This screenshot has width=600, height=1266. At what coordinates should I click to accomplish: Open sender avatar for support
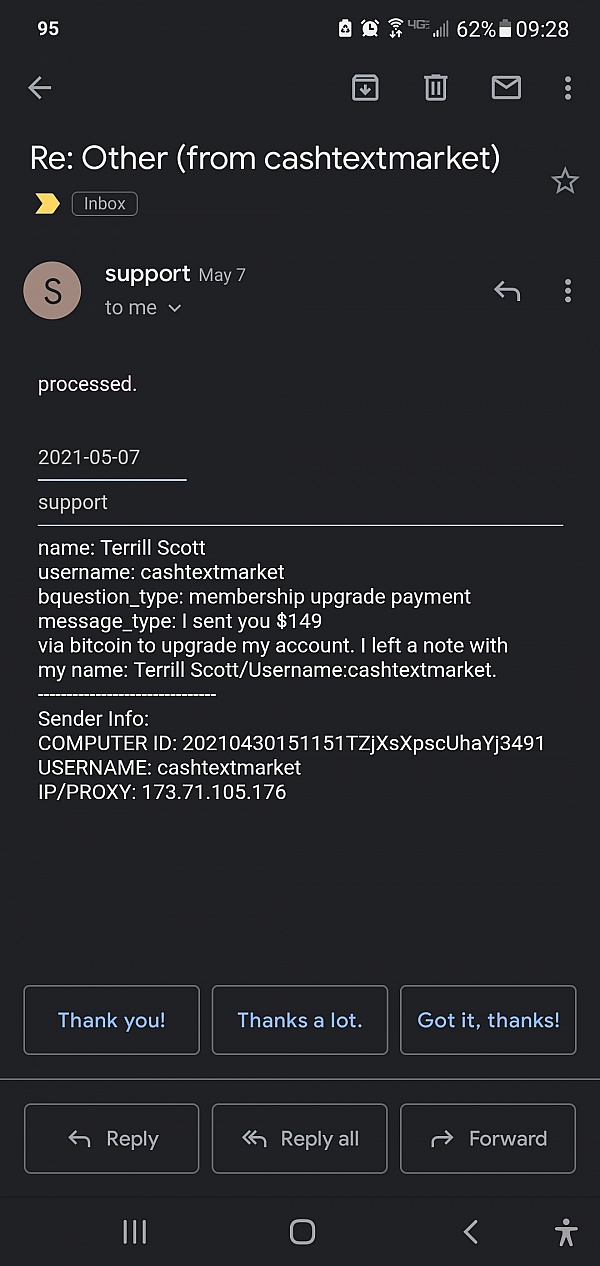(52, 290)
